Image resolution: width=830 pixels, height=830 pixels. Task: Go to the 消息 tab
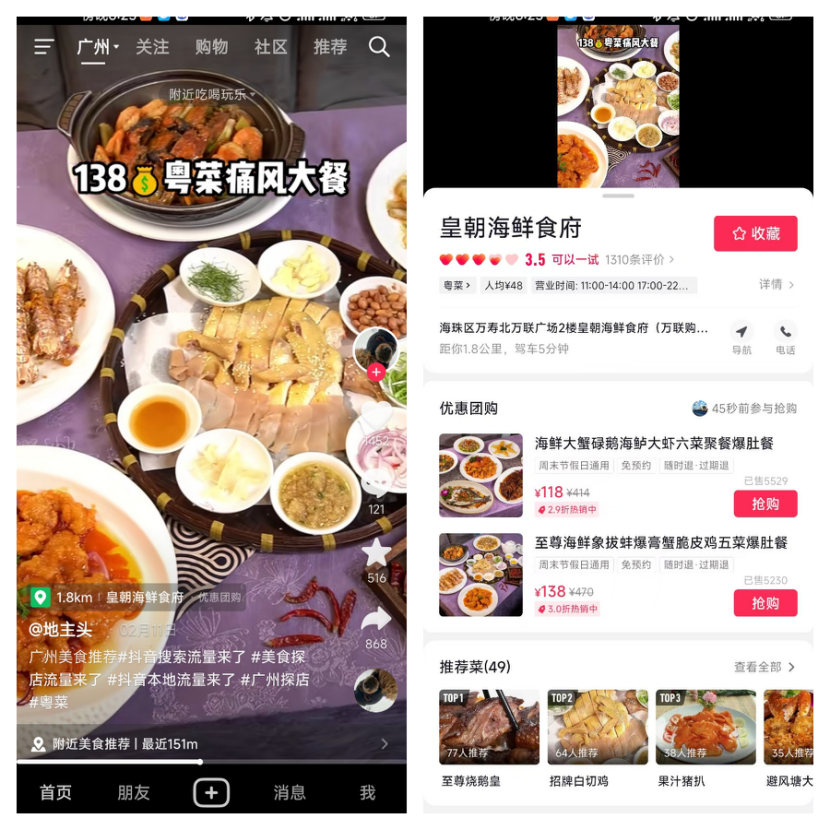pos(289,793)
